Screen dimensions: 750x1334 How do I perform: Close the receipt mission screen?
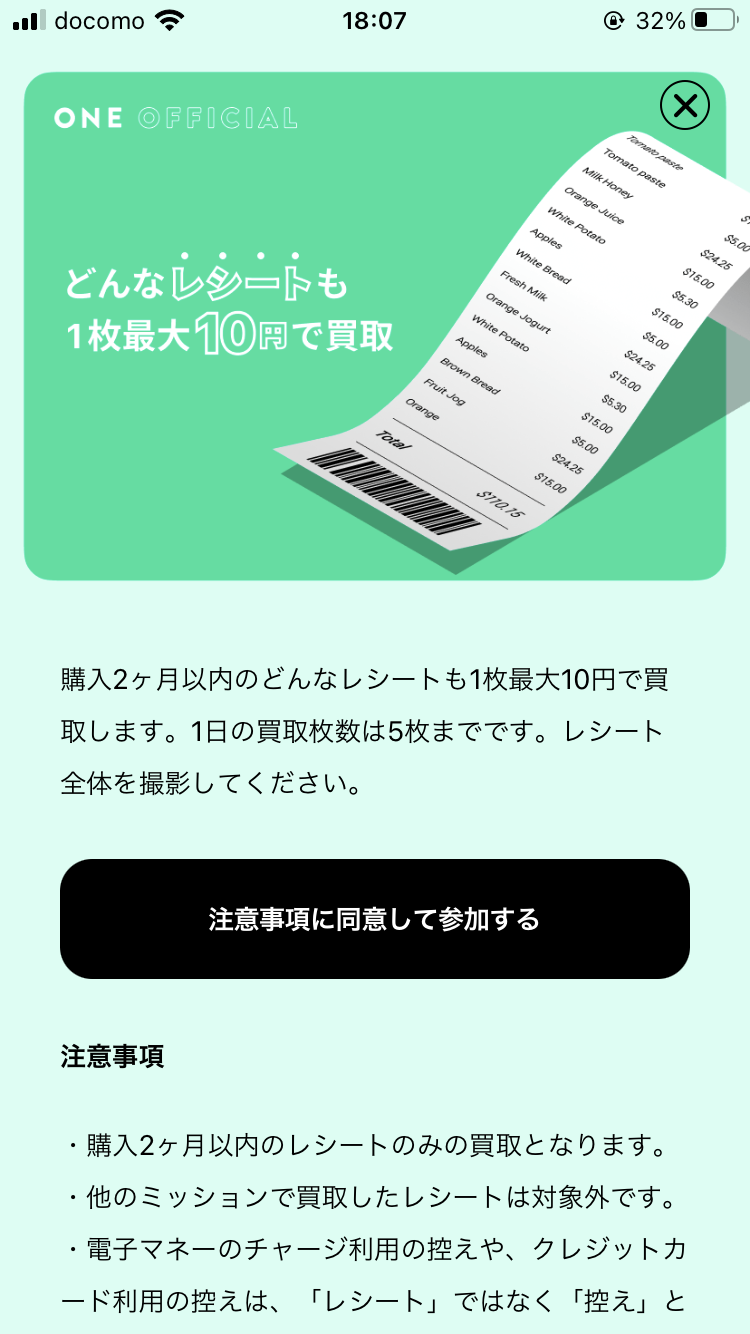click(x=685, y=105)
